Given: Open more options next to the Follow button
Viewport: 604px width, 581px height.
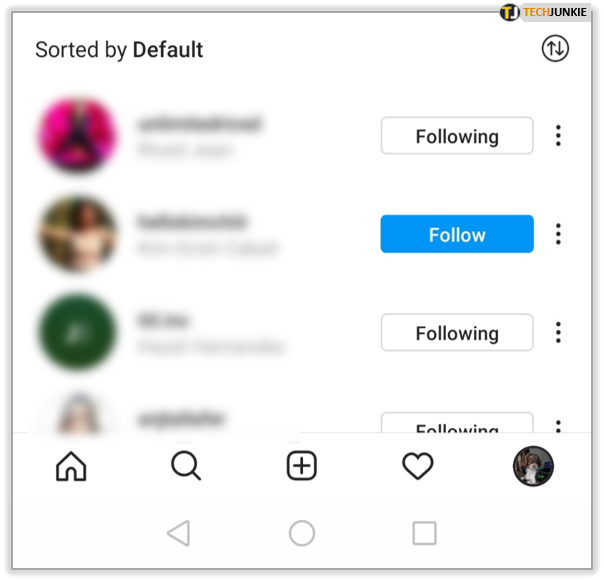Looking at the screenshot, I should pyautogui.click(x=558, y=235).
